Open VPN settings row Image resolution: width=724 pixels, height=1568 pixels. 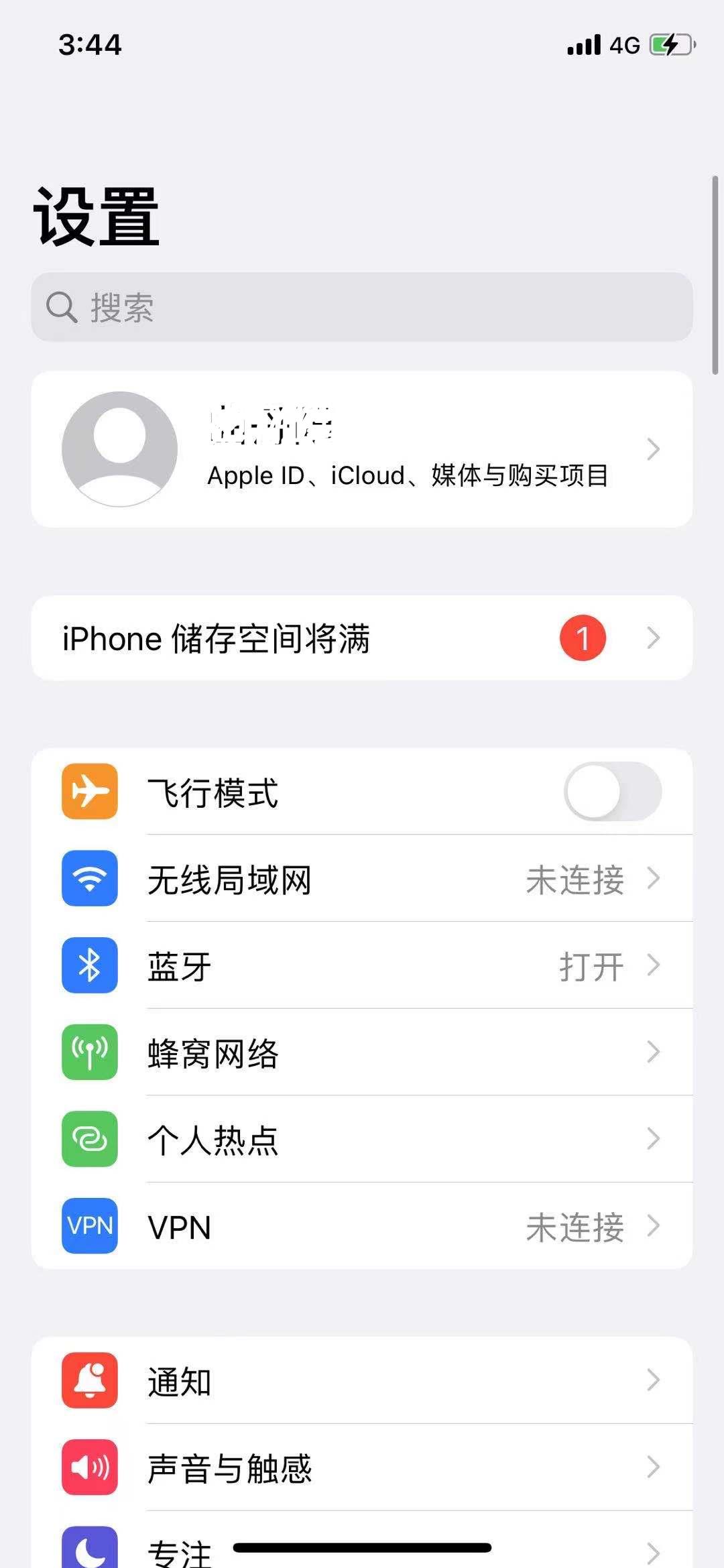tap(362, 1227)
